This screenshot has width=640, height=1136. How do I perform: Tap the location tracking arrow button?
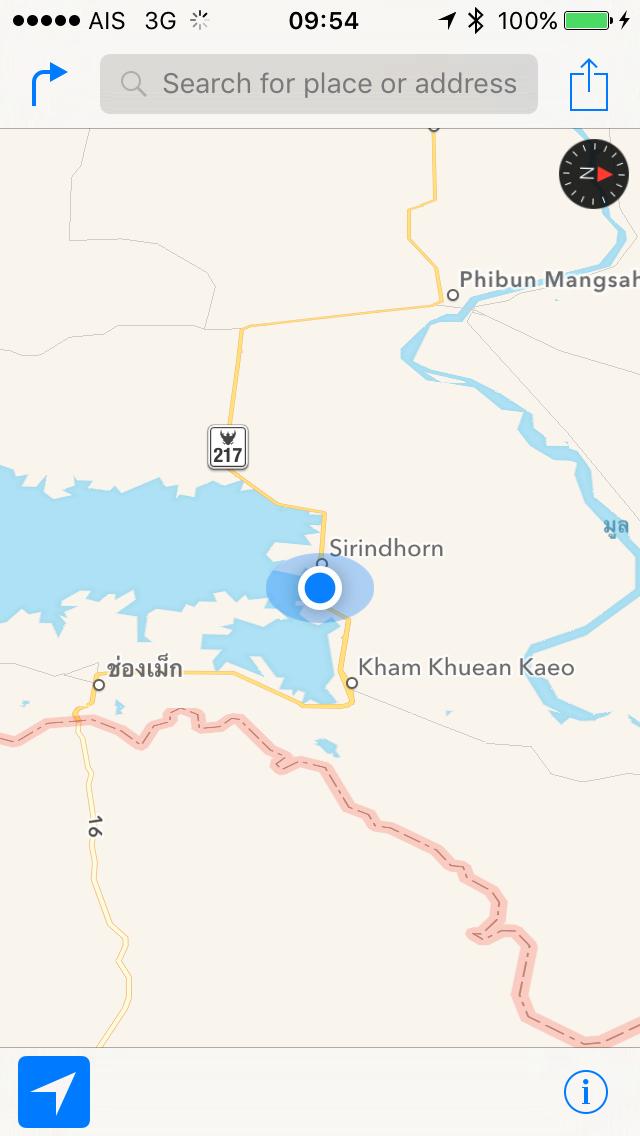click(x=54, y=1092)
